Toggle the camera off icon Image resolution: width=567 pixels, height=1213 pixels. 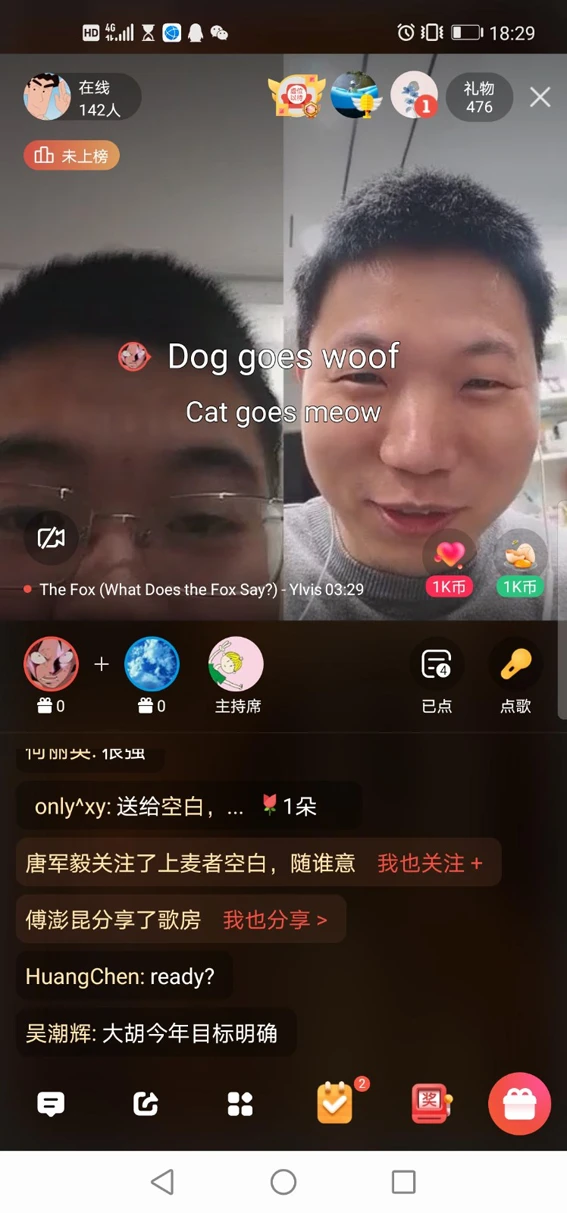tap(51, 538)
